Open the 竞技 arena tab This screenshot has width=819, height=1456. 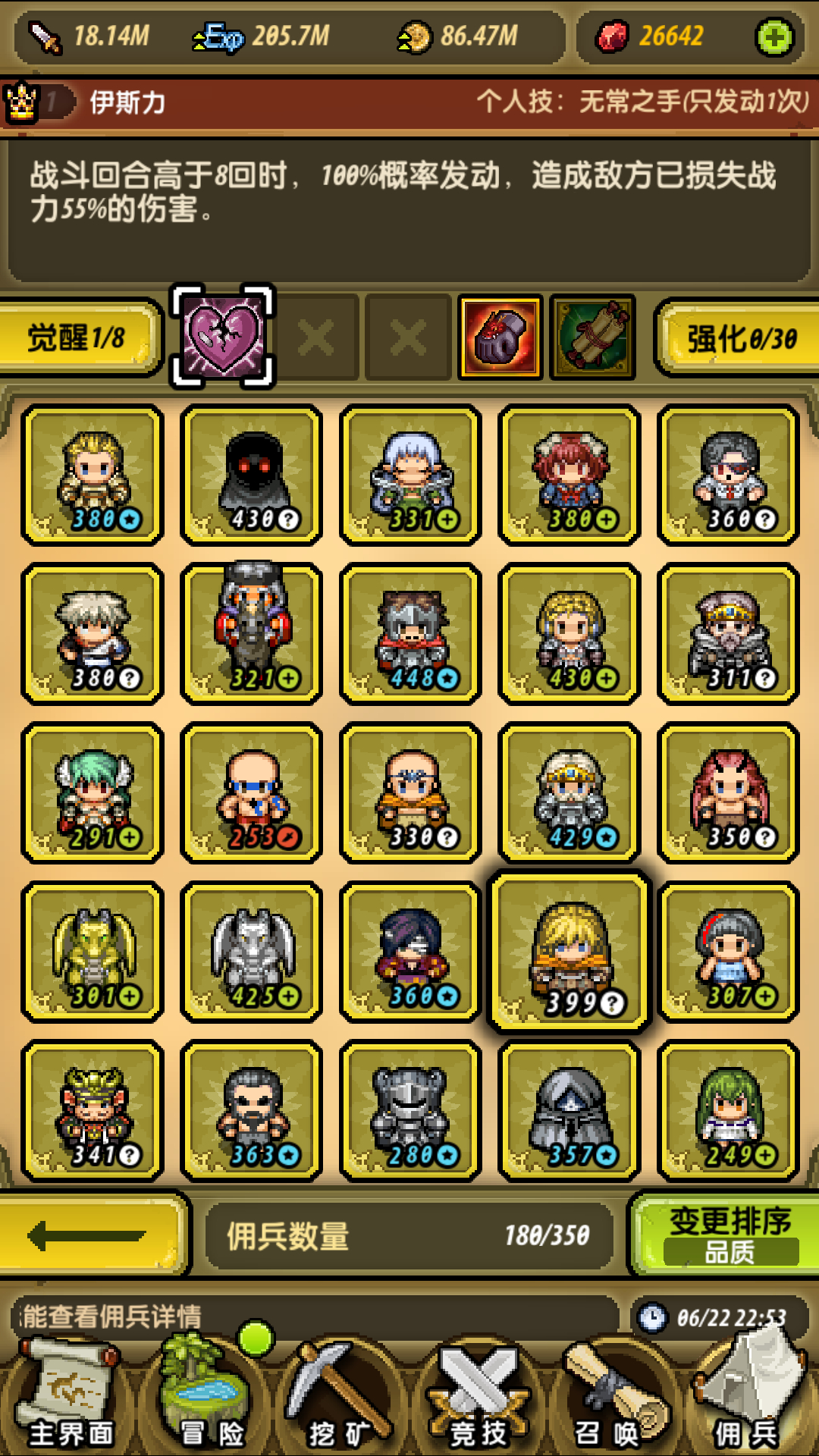pos(478,1395)
